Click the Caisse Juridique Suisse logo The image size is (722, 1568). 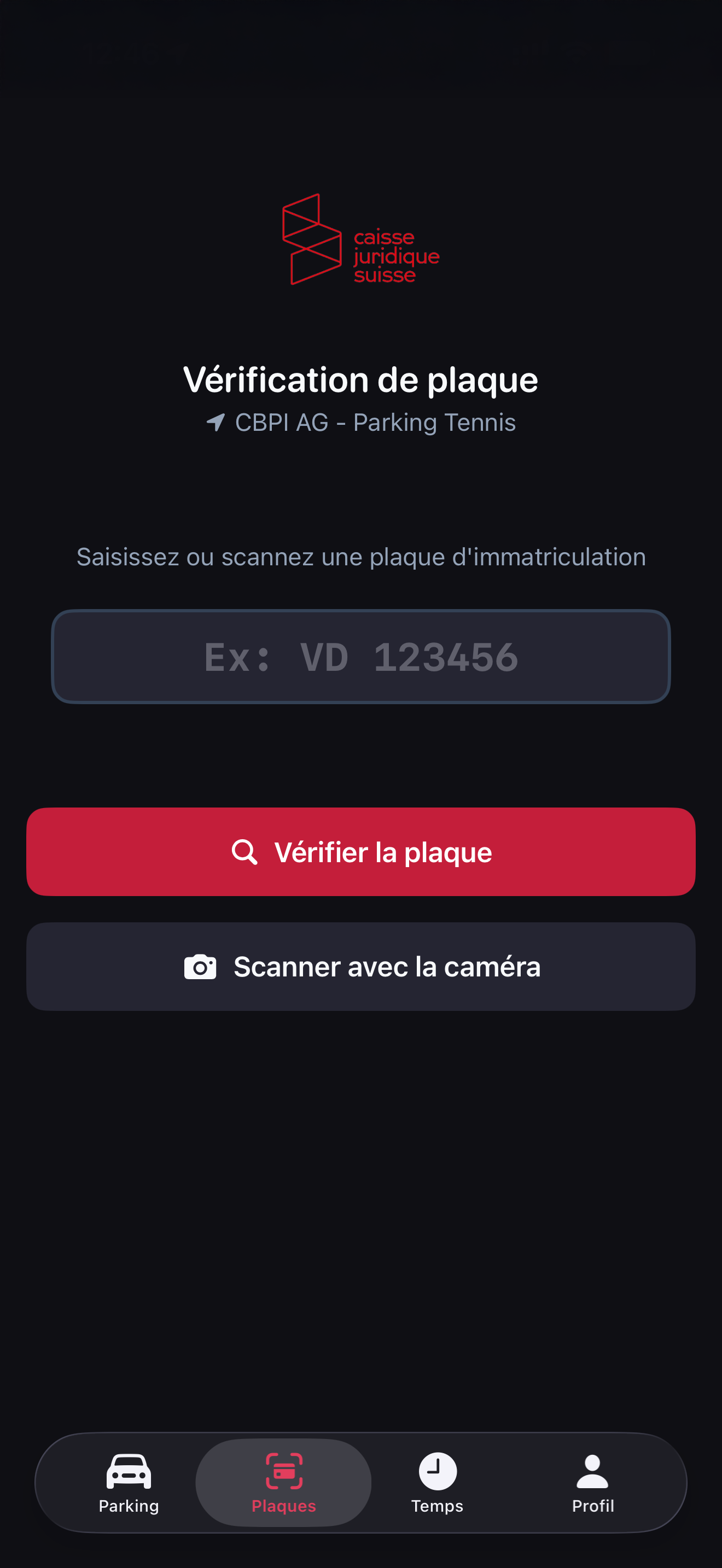click(x=360, y=241)
